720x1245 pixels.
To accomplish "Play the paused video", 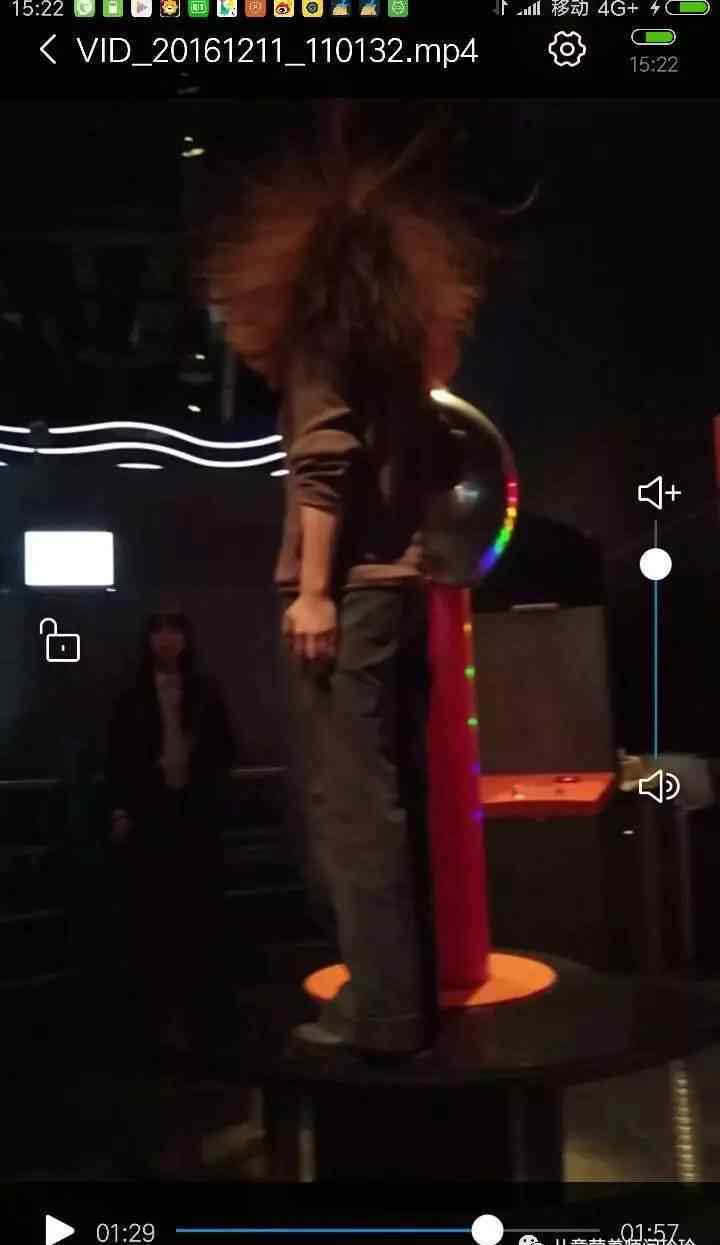I will [60, 1229].
